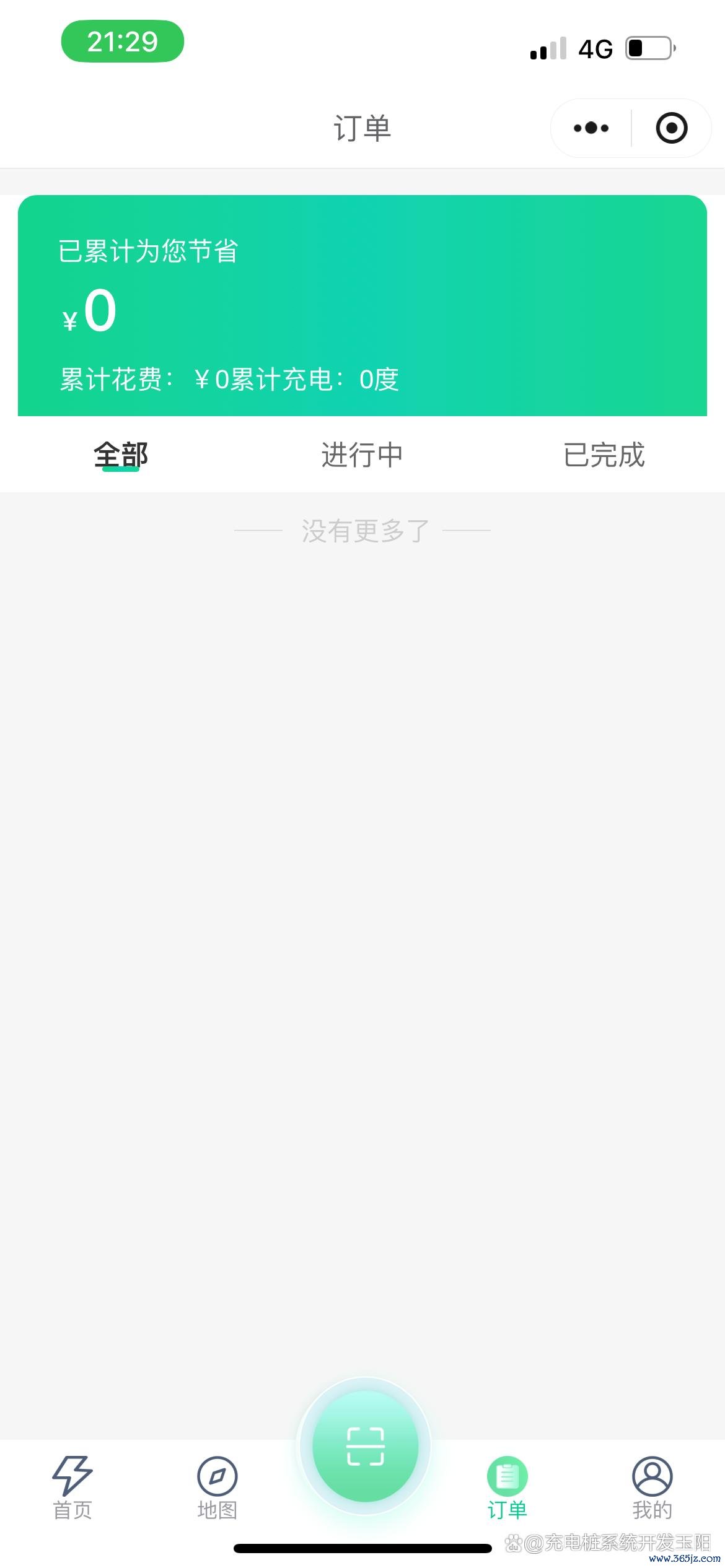Tap the 订单 tab in the bottom navigation
This screenshot has height=1568, width=725.
pyautogui.click(x=507, y=1487)
